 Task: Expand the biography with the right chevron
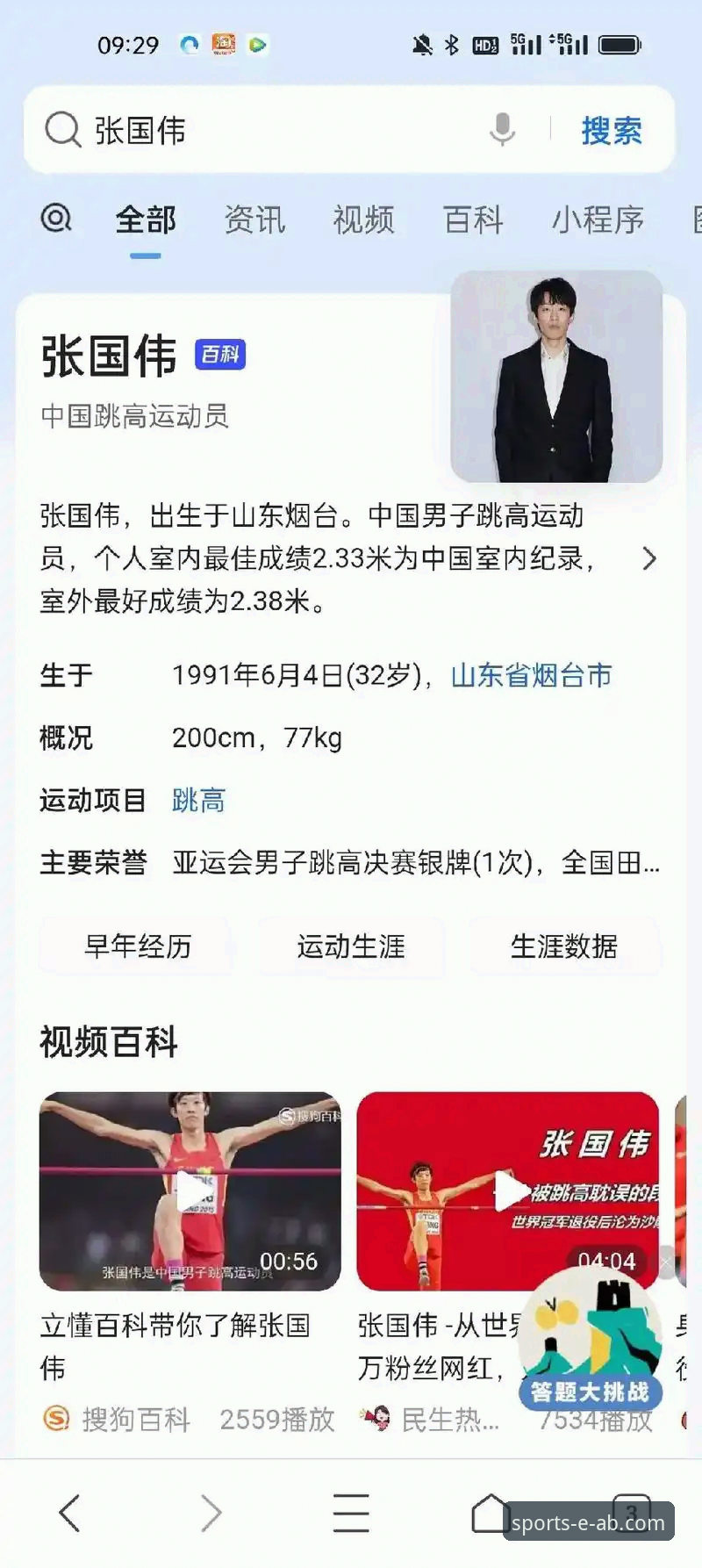click(650, 558)
